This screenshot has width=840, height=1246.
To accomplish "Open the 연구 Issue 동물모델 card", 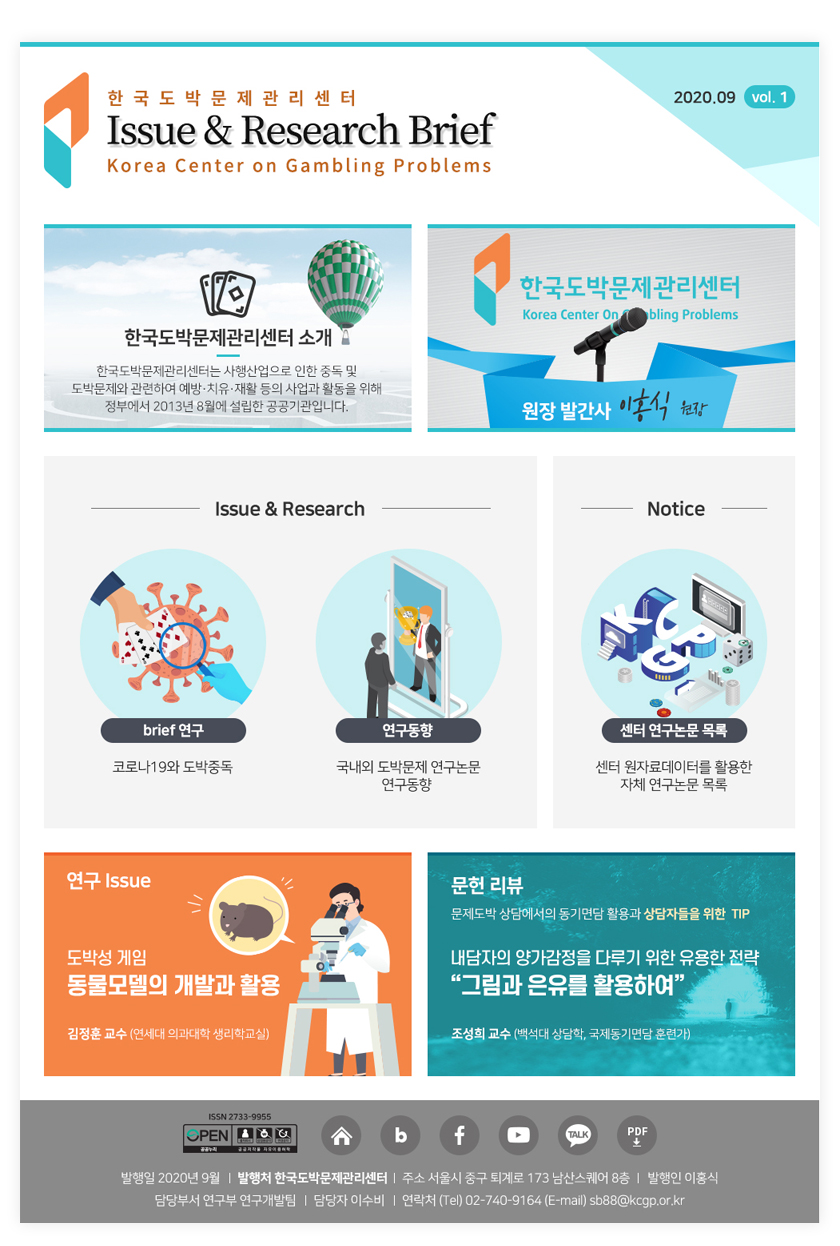I will coord(227,964).
